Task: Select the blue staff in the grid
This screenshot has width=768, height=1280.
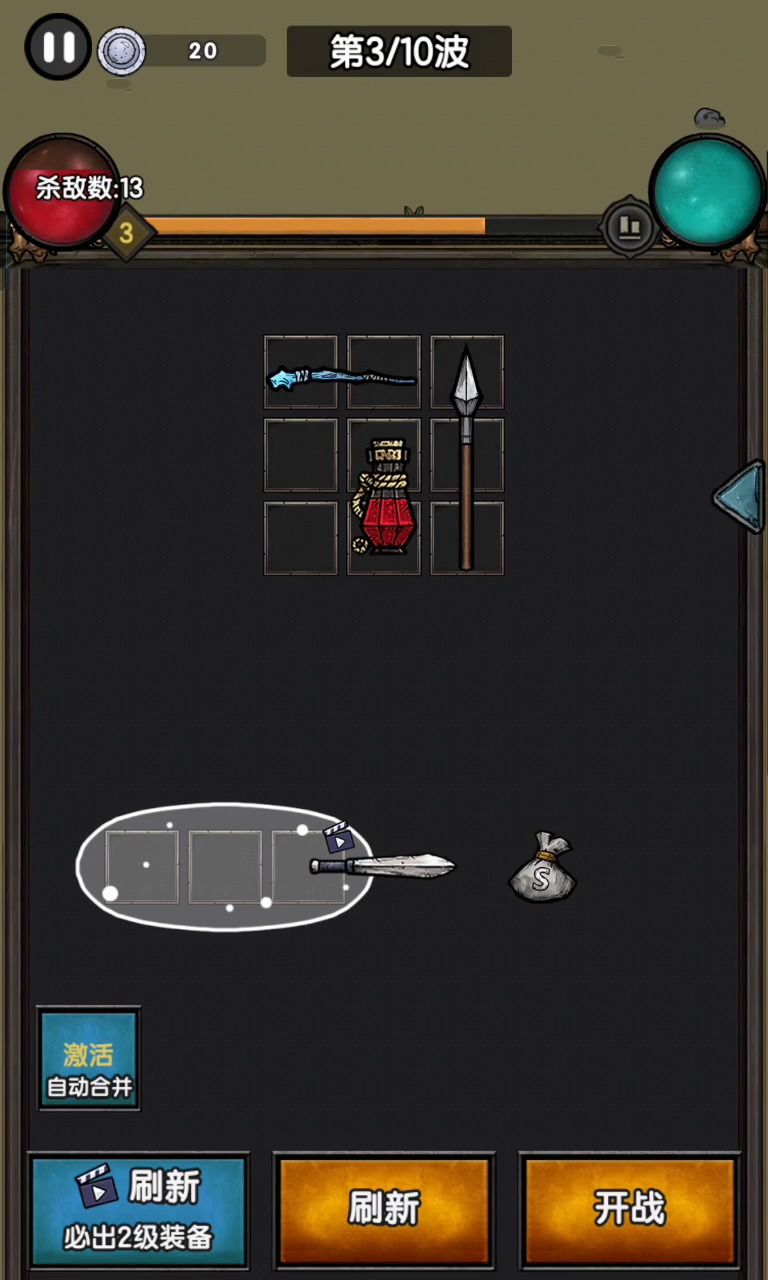Action: click(x=341, y=377)
